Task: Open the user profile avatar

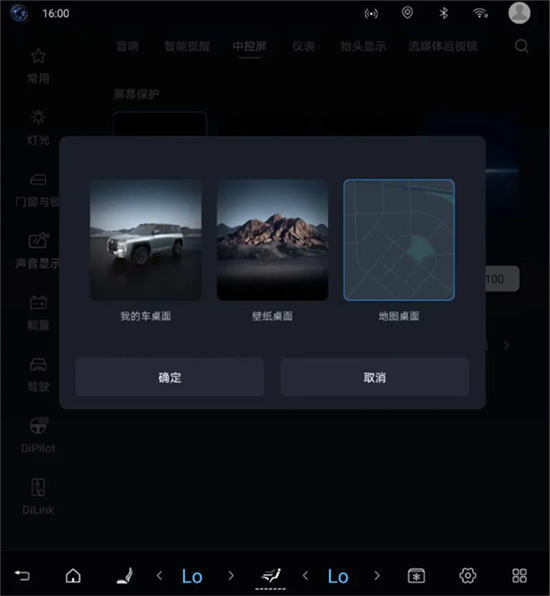Action: pos(519,13)
